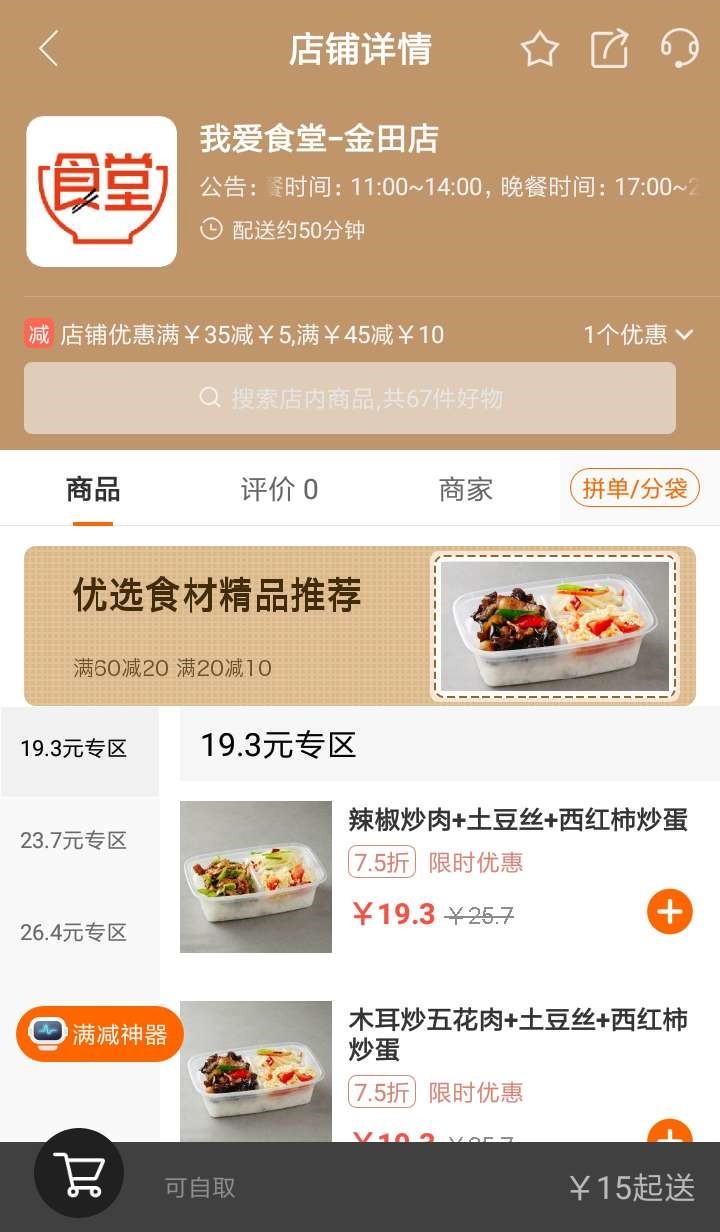Tap the clock icon beside 配送约50分钟

click(x=210, y=230)
